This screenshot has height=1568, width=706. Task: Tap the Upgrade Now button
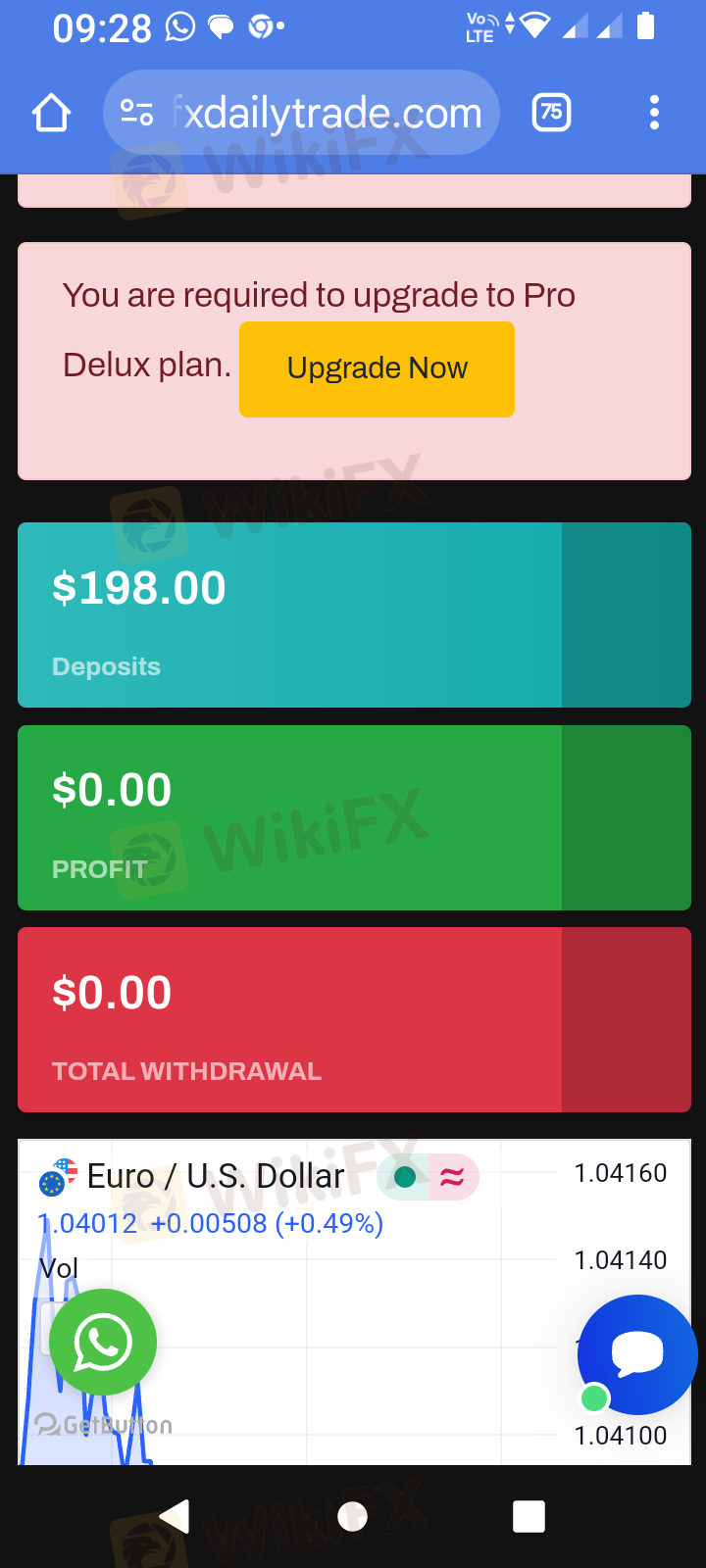[x=377, y=368]
